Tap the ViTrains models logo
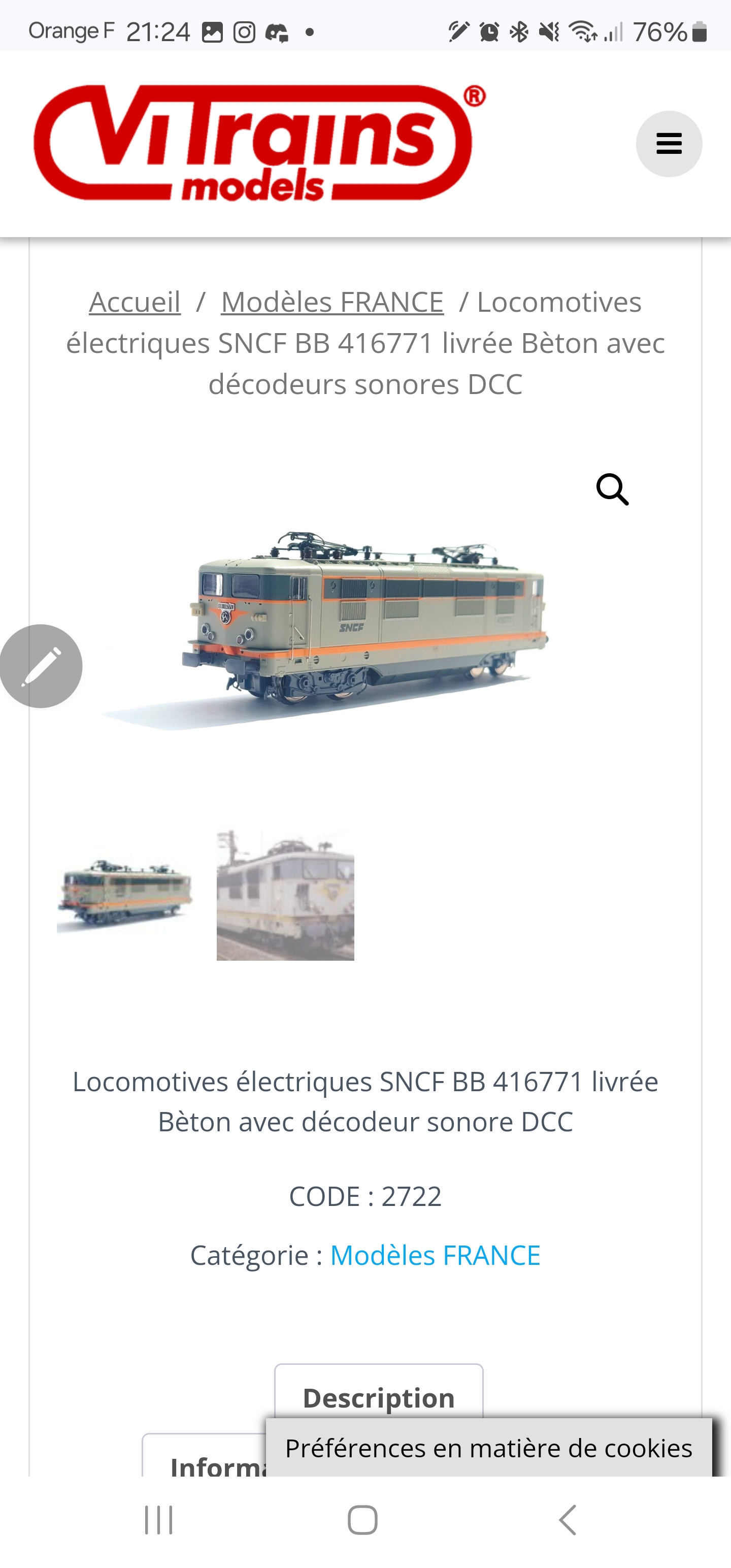The height and width of the screenshot is (1568, 731). pos(259,143)
